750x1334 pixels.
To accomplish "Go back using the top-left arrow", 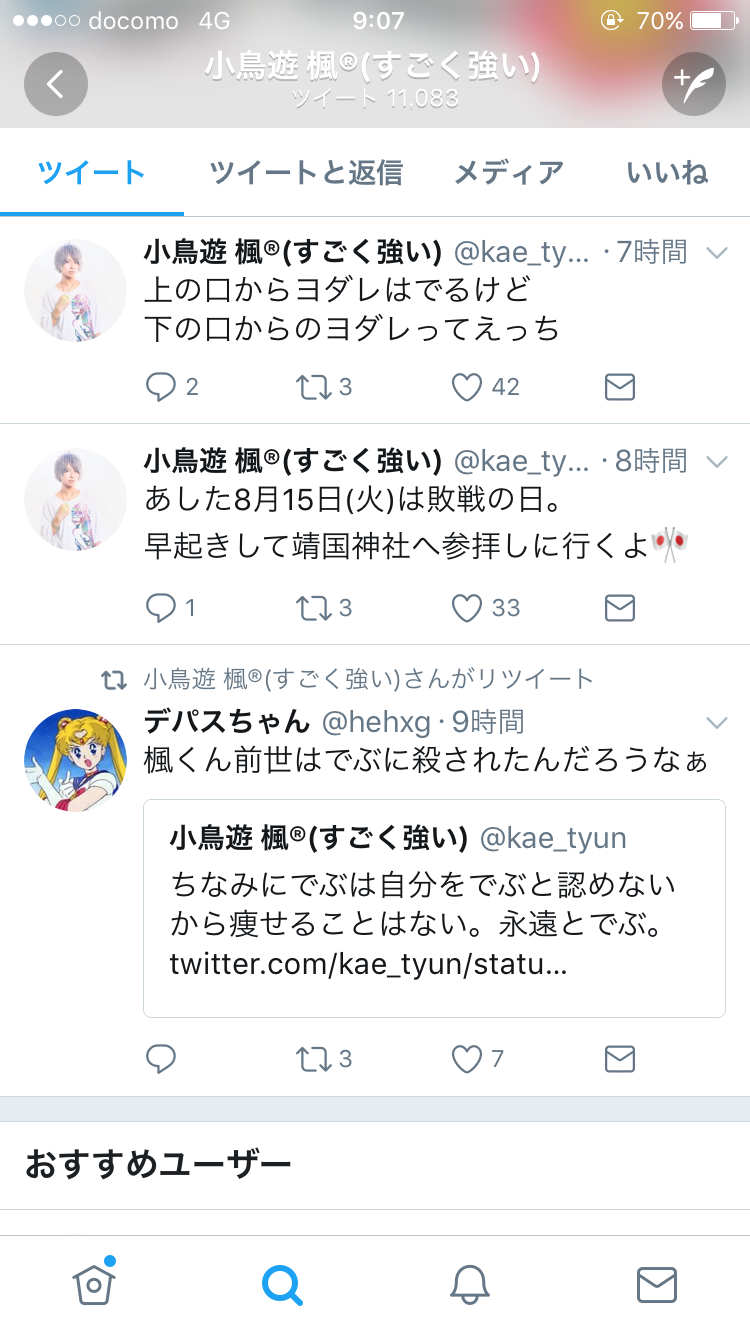I will click(56, 85).
